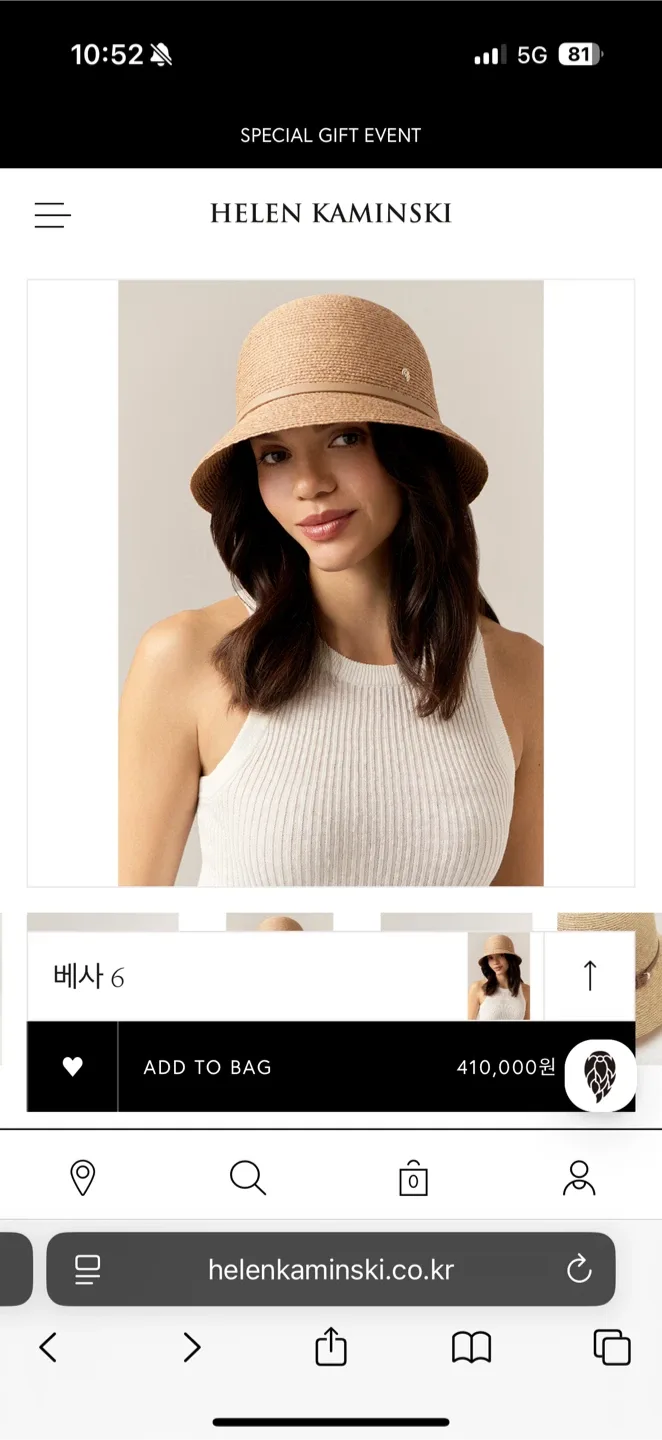Open Safari bookmarks
This screenshot has width=662, height=1440.
point(471,1348)
